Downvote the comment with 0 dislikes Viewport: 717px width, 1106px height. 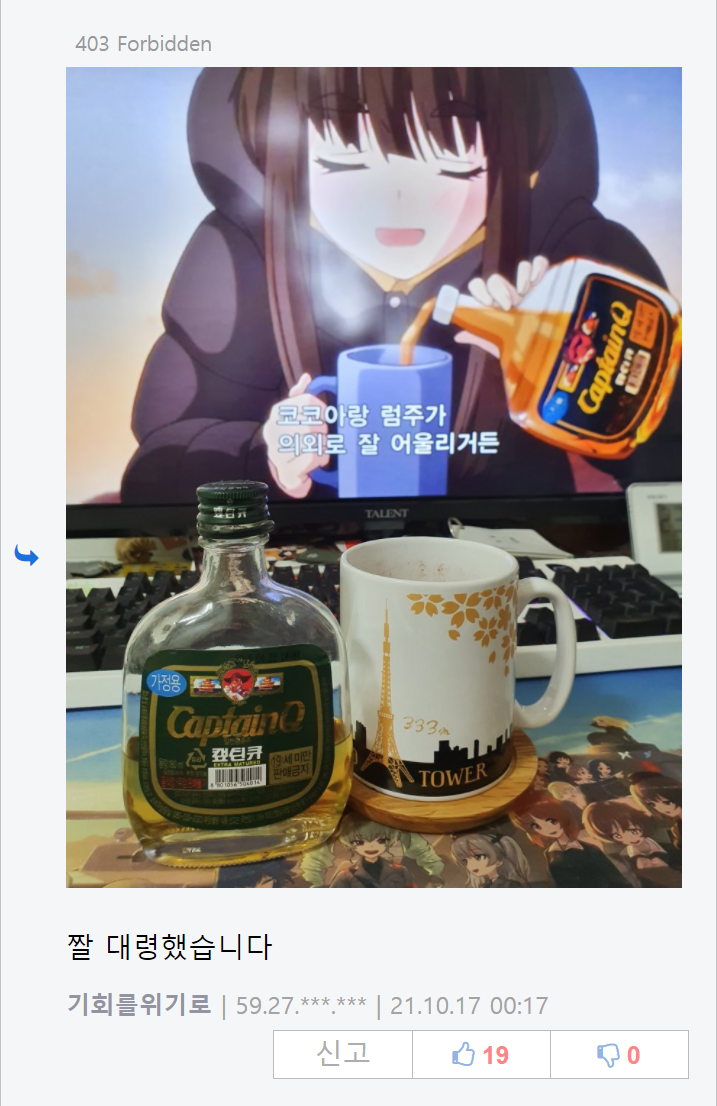[618, 1054]
